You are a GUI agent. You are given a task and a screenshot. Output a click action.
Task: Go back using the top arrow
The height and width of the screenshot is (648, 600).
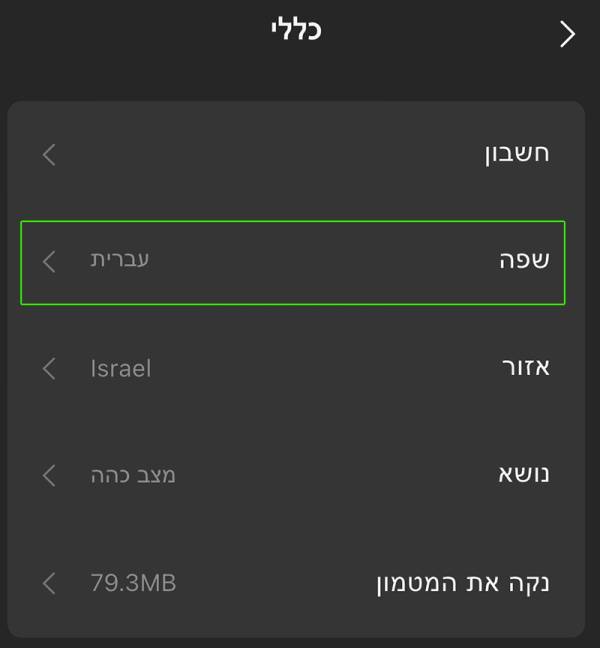click(568, 35)
